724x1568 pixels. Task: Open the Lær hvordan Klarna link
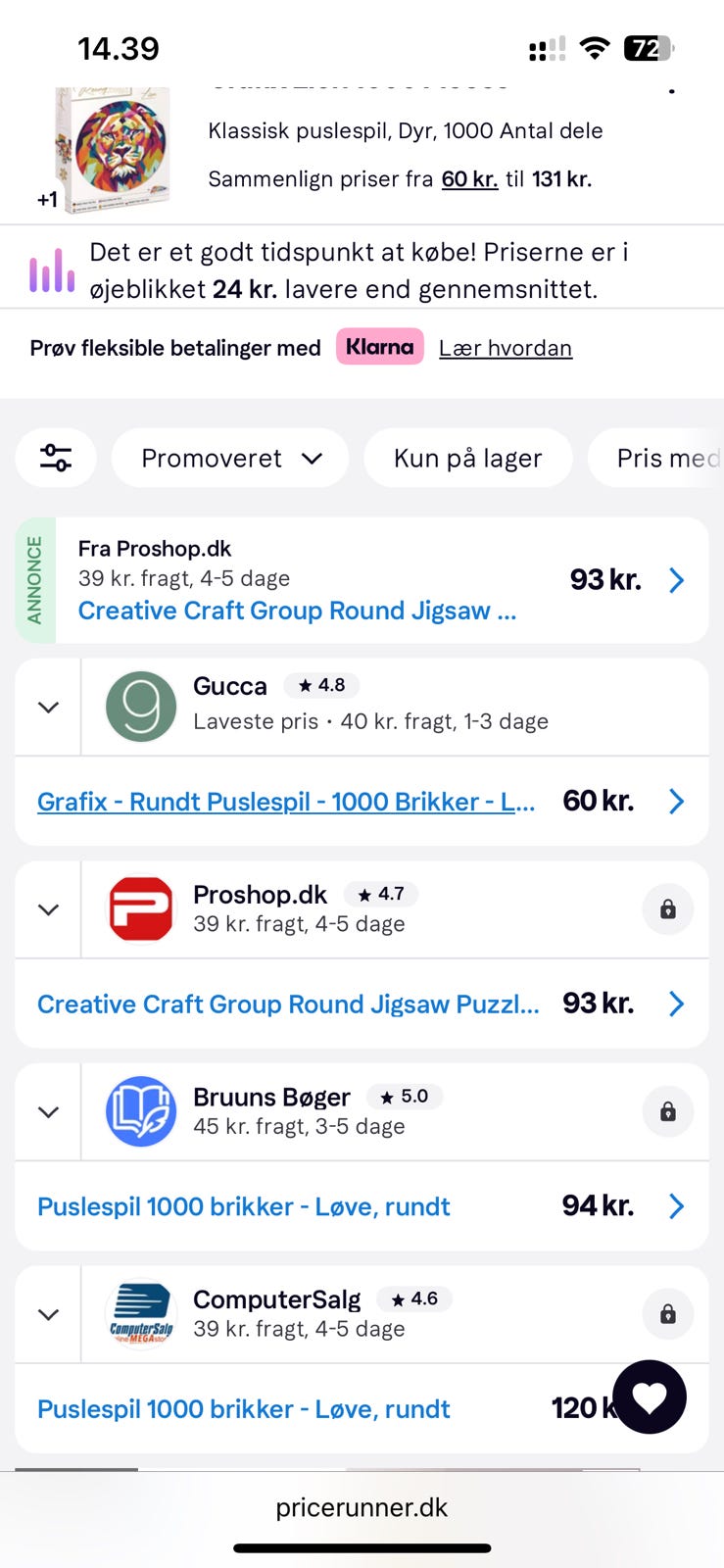pyautogui.click(x=505, y=348)
